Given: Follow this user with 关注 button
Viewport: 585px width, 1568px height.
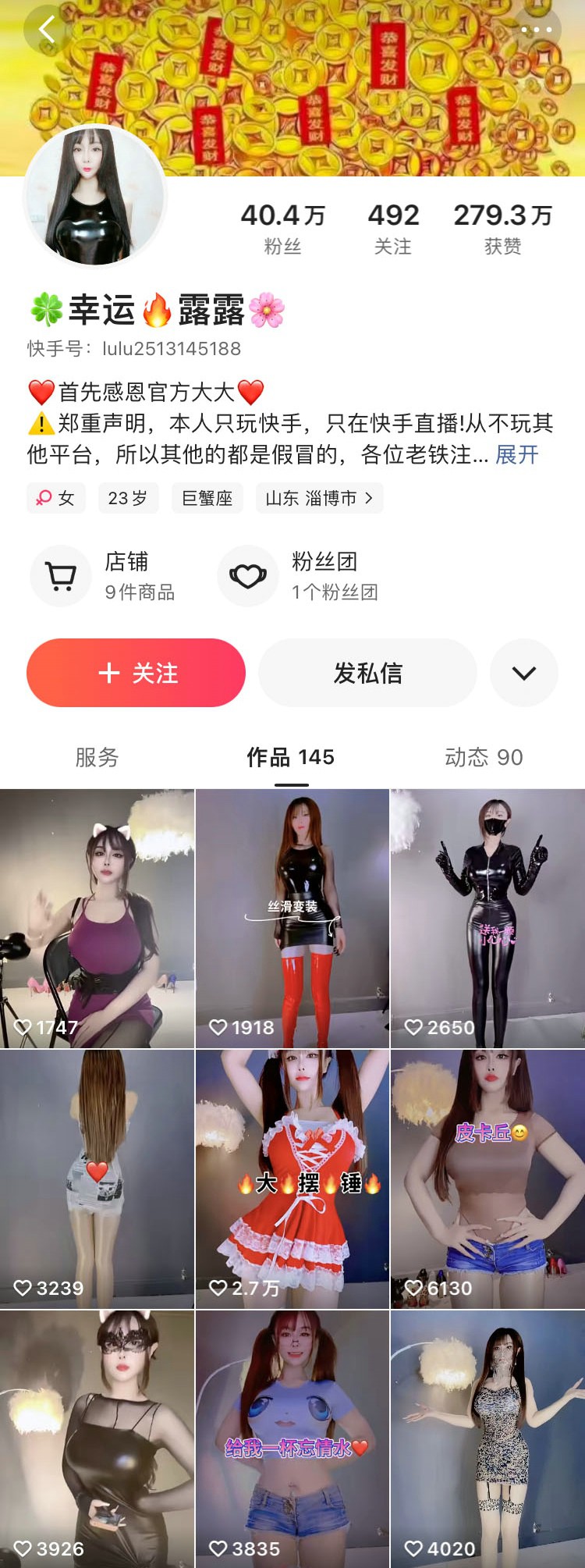Looking at the screenshot, I should (136, 673).
